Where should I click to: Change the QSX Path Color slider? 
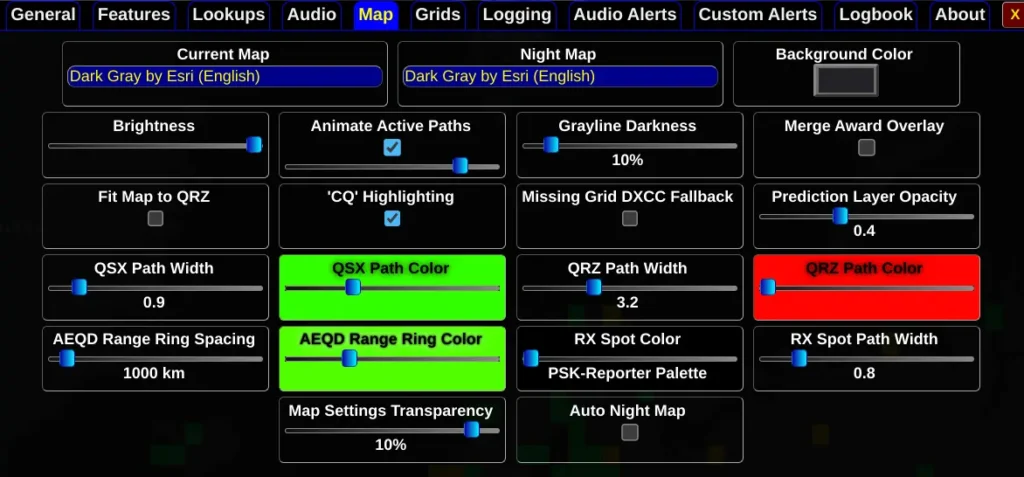click(x=392, y=288)
